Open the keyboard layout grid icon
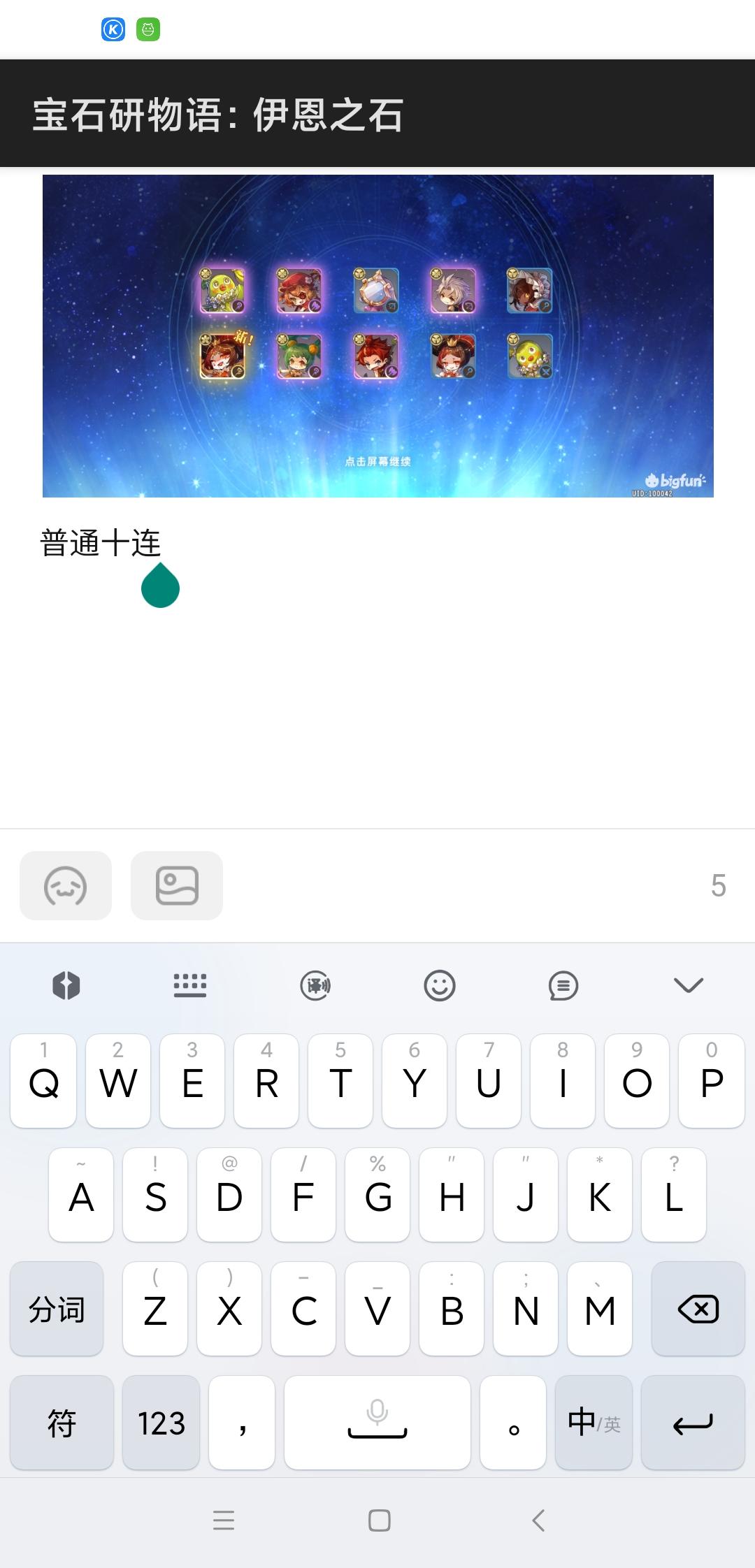The width and height of the screenshot is (755, 1568). click(190, 986)
